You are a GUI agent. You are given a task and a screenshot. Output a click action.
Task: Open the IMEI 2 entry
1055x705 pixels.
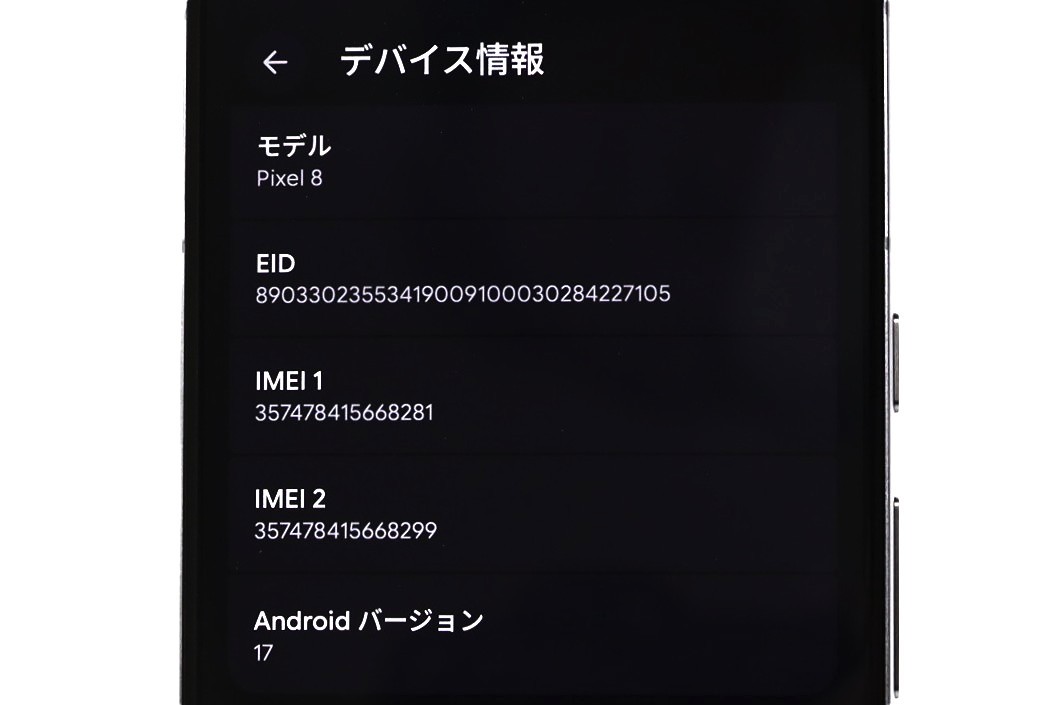(534, 515)
